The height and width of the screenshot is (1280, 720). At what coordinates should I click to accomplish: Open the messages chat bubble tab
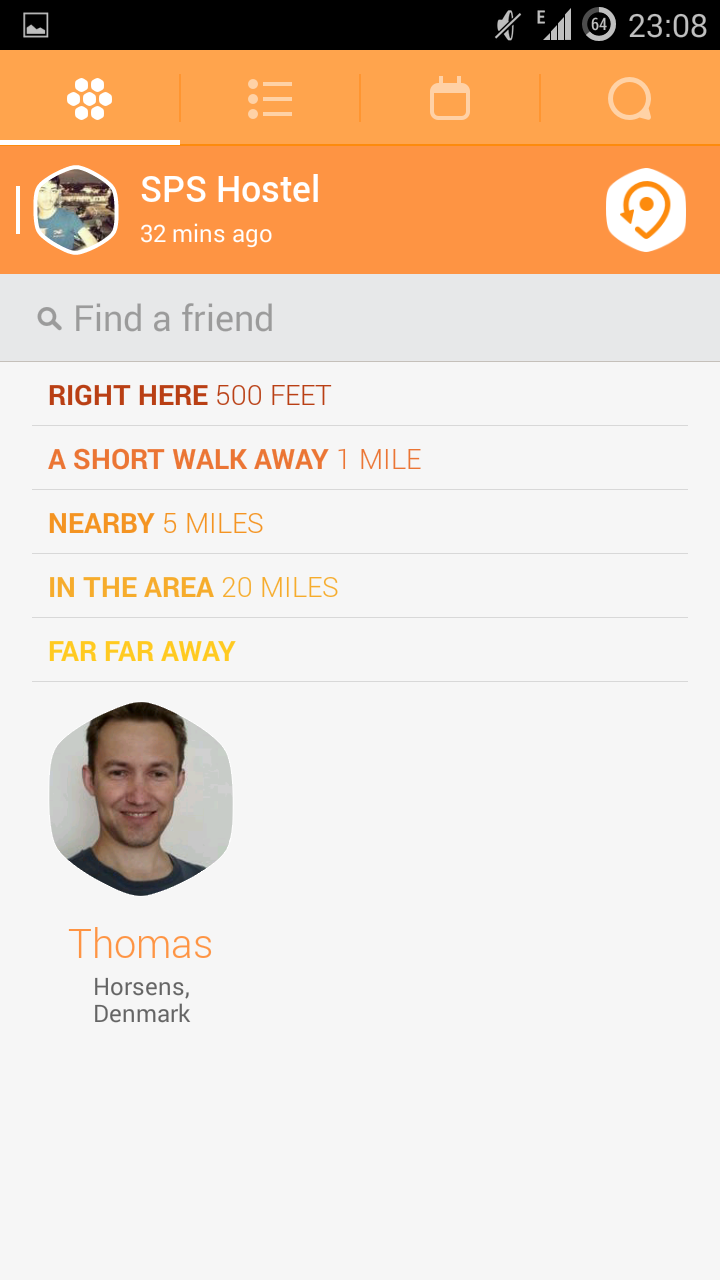tap(630, 98)
